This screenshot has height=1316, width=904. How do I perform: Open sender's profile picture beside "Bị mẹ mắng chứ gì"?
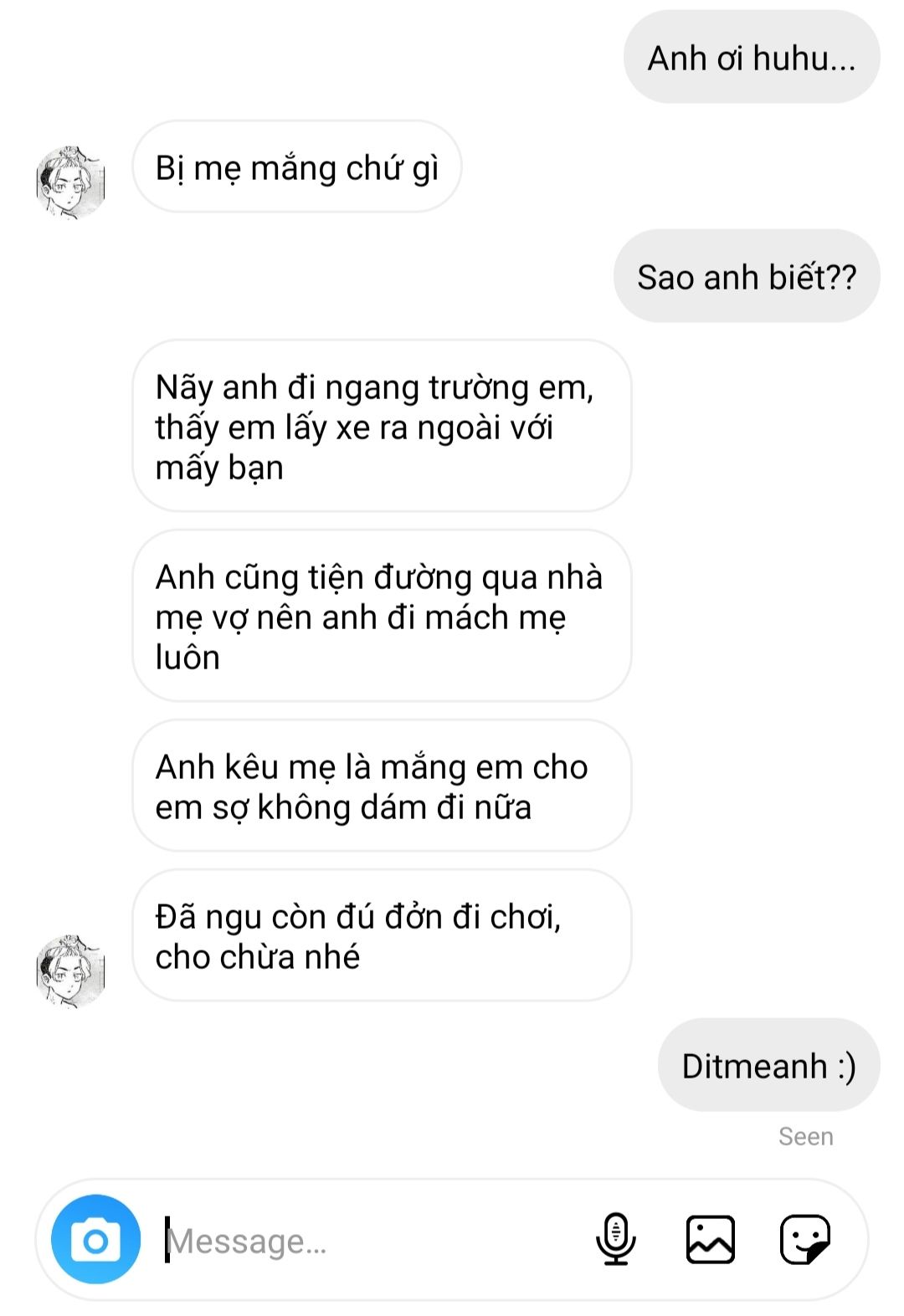click(x=71, y=182)
